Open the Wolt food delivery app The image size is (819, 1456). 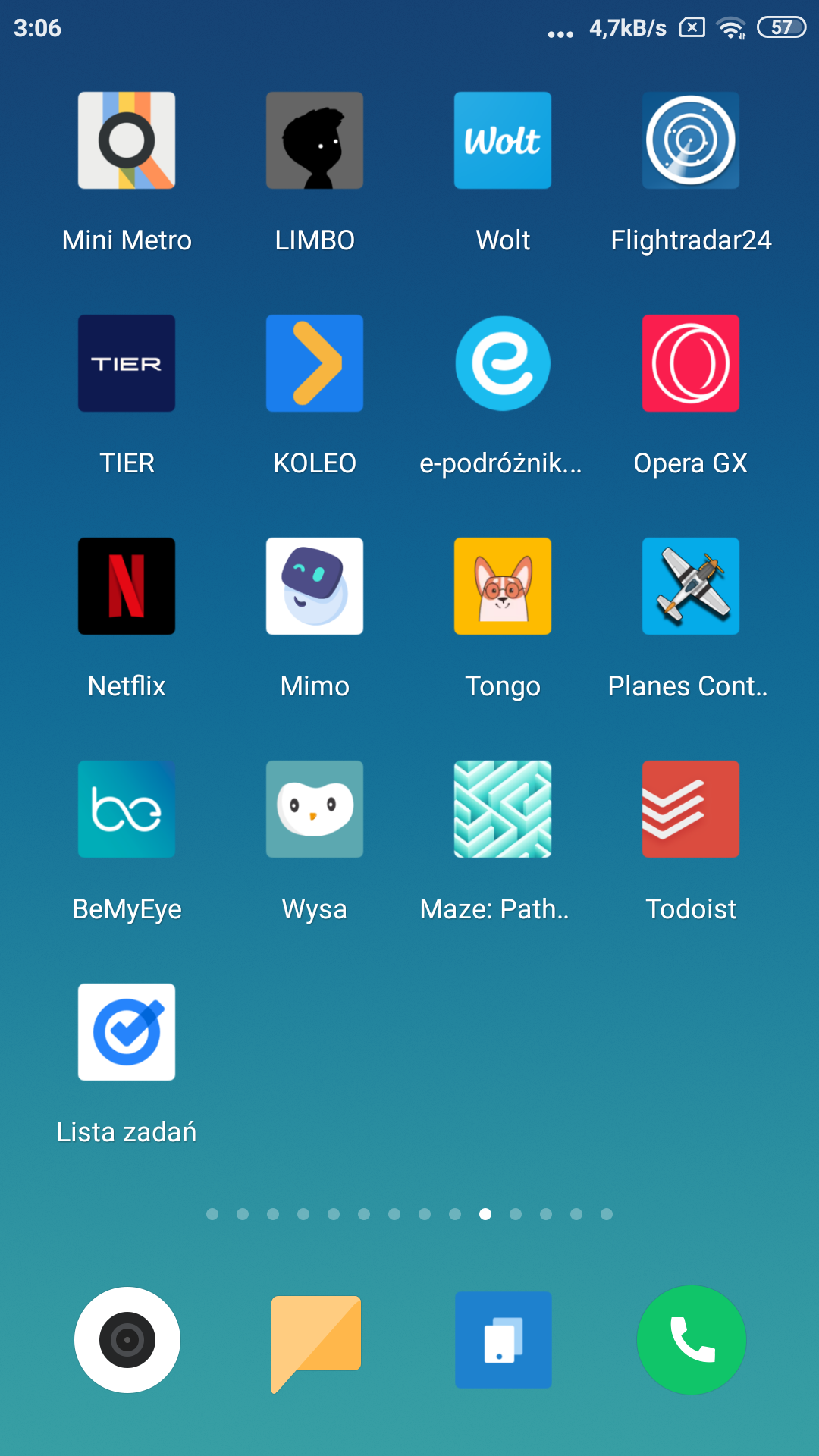coord(503,140)
